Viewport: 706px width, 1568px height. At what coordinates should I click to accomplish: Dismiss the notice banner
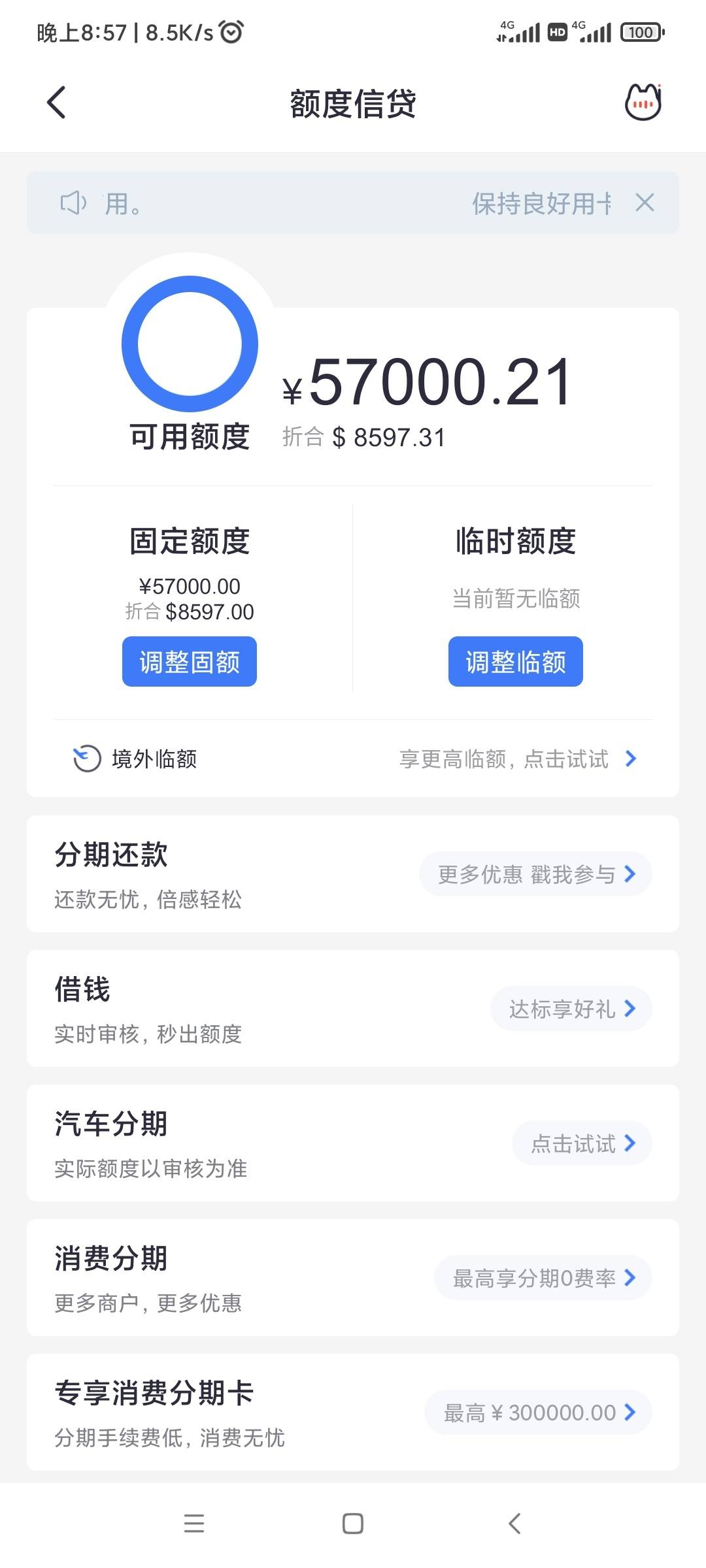pyautogui.click(x=645, y=203)
